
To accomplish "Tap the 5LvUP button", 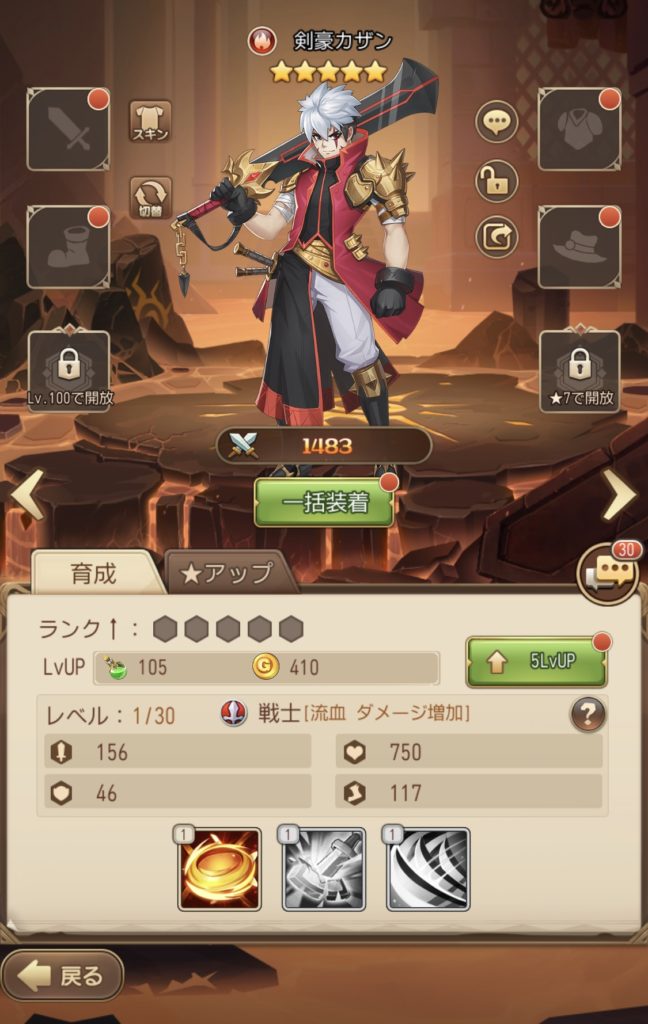I will [x=536, y=662].
